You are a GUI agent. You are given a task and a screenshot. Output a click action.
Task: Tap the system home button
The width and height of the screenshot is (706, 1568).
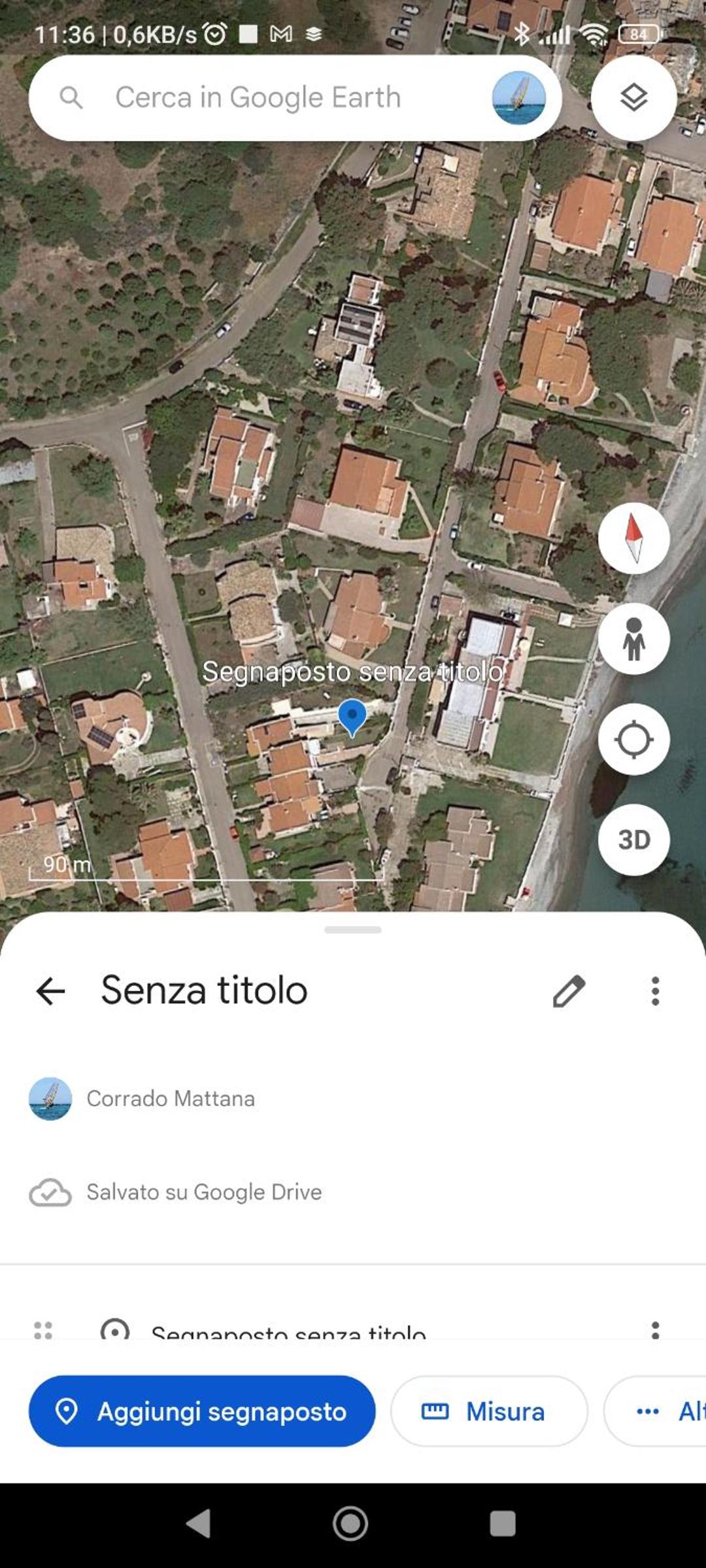350,1524
